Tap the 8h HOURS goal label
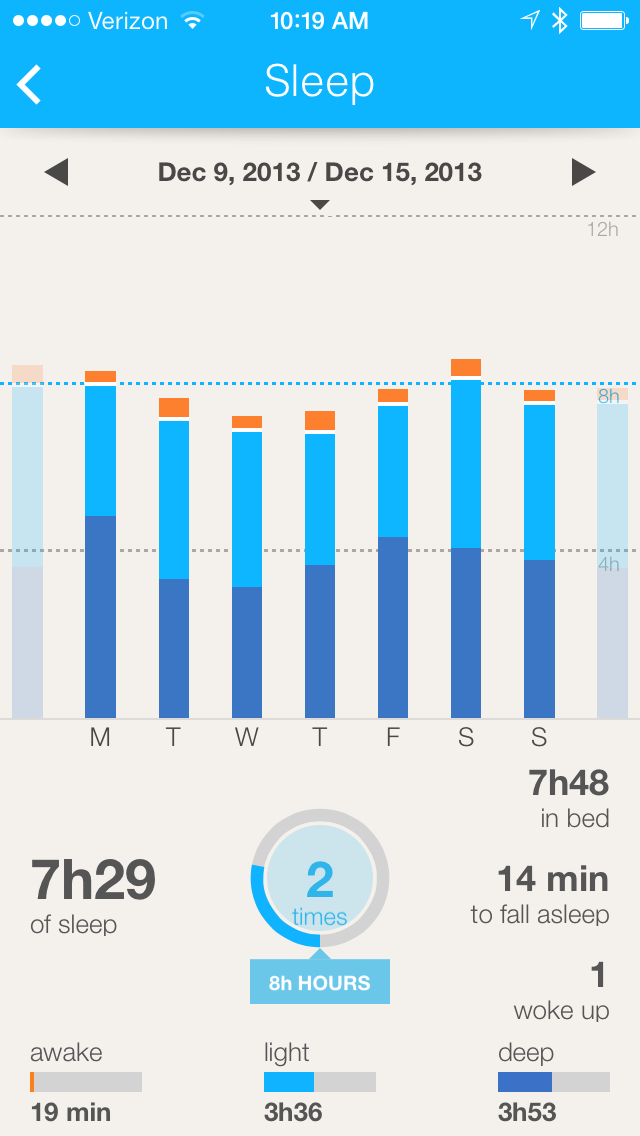This screenshot has height=1136, width=640. coord(320,982)
